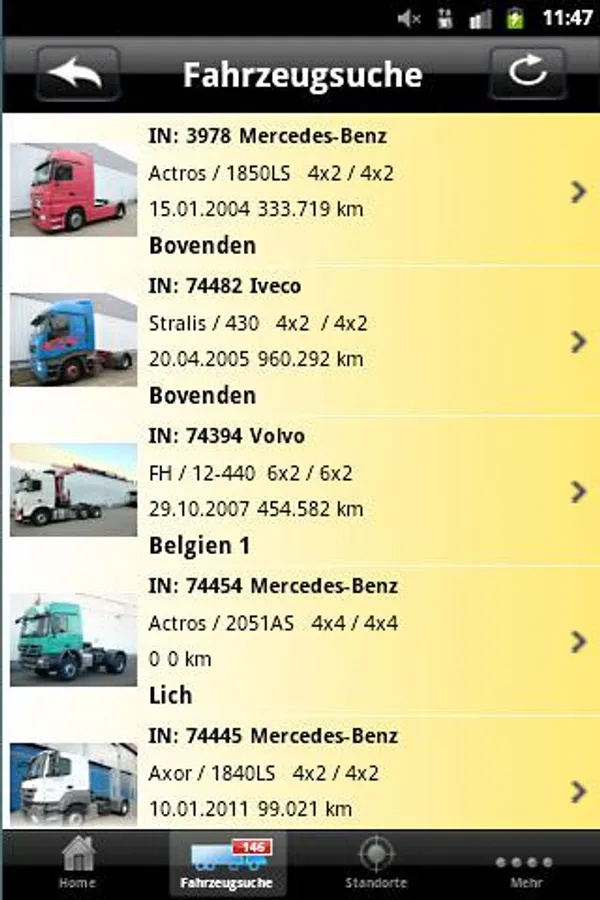Open the Standorte tab

(x=376, y=864)
